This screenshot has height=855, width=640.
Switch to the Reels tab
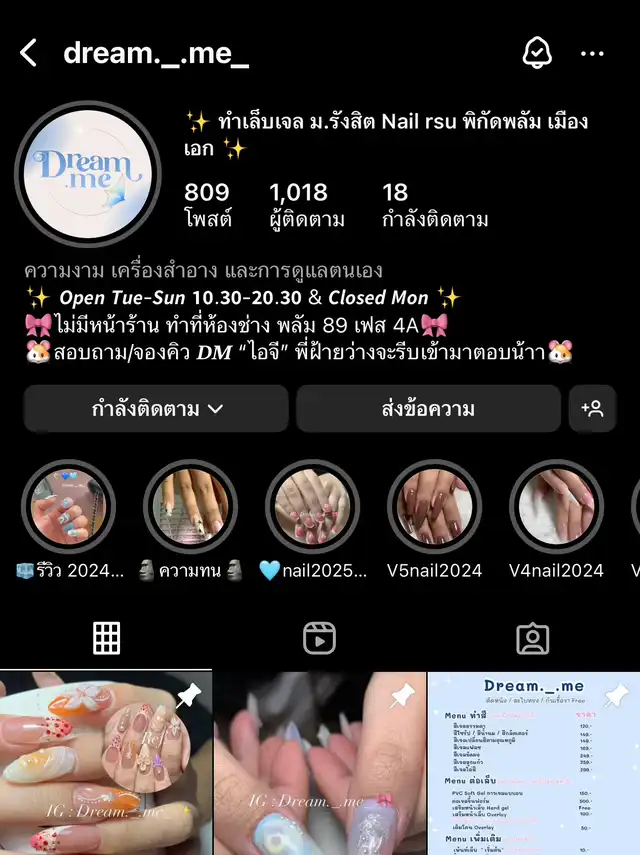319,637
